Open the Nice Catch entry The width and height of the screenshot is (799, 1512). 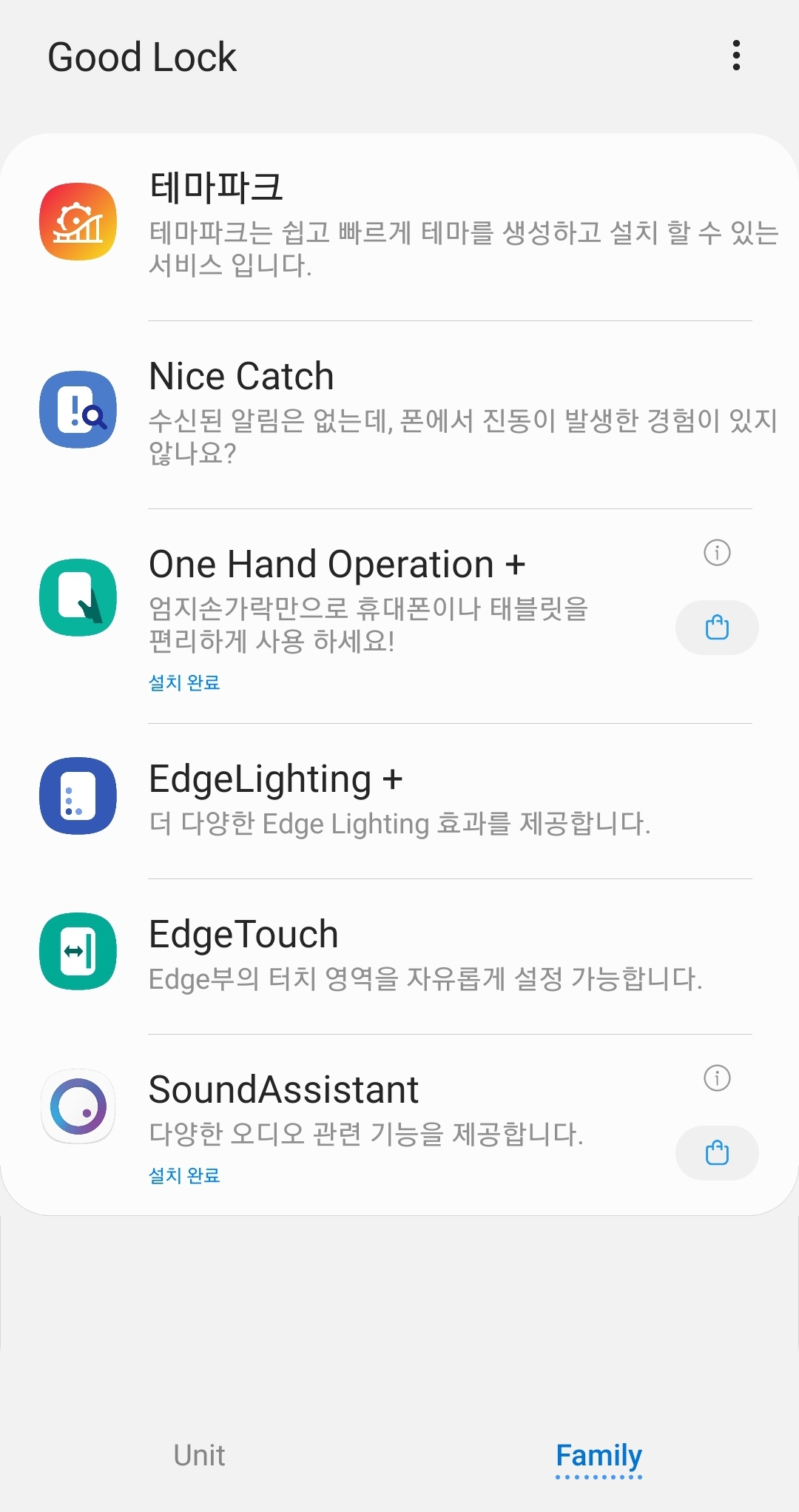tap(399, 414)
